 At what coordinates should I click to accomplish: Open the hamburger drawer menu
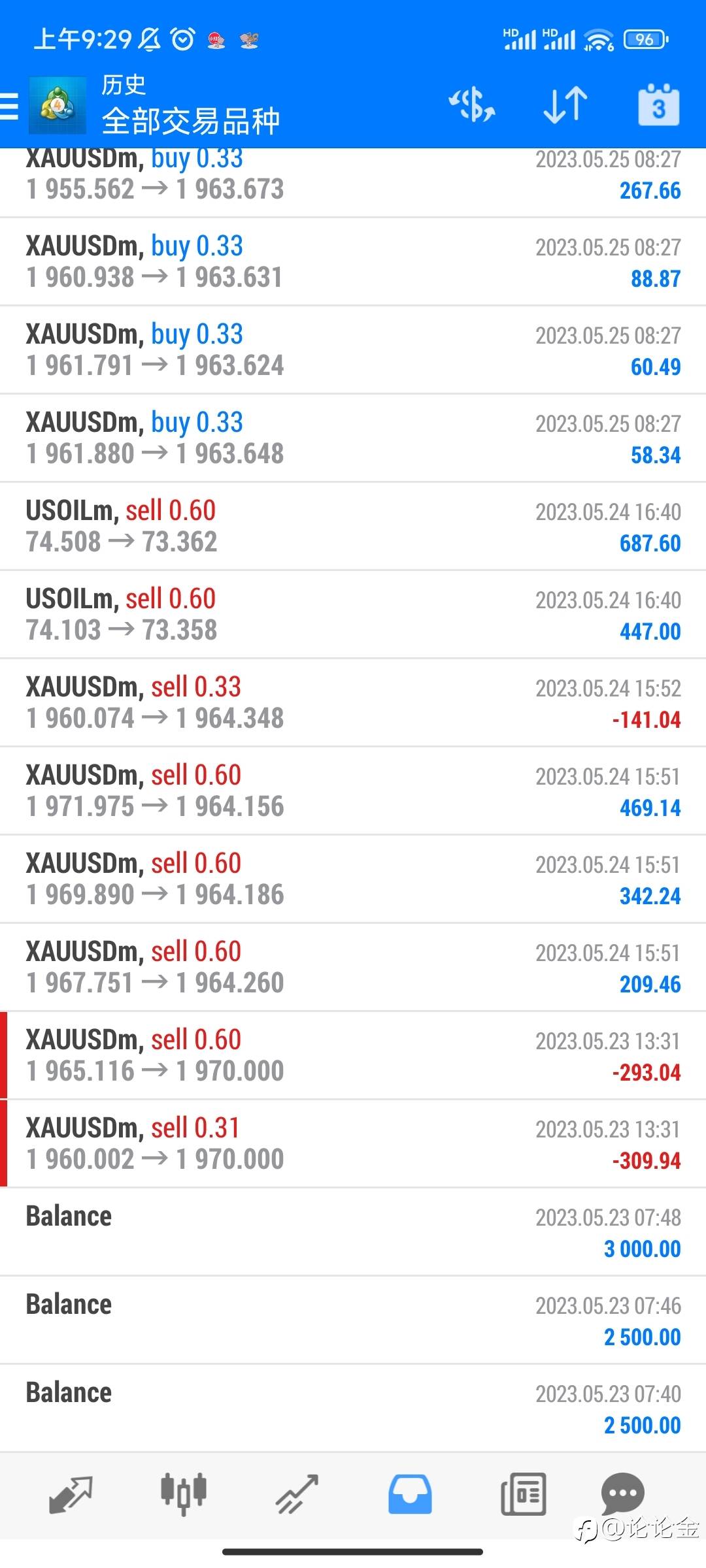tap(9, 106)
